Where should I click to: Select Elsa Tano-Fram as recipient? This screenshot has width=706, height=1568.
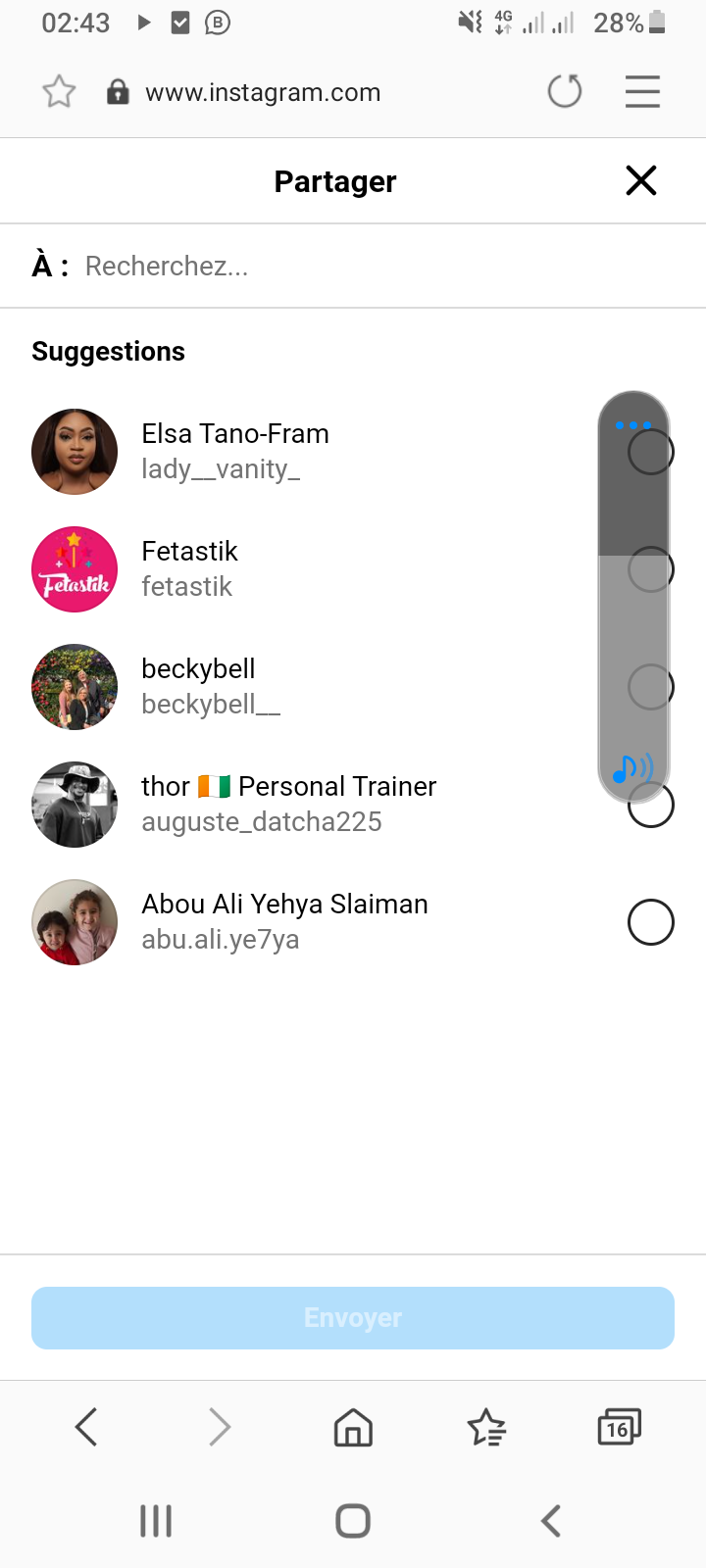coord(235,452)
